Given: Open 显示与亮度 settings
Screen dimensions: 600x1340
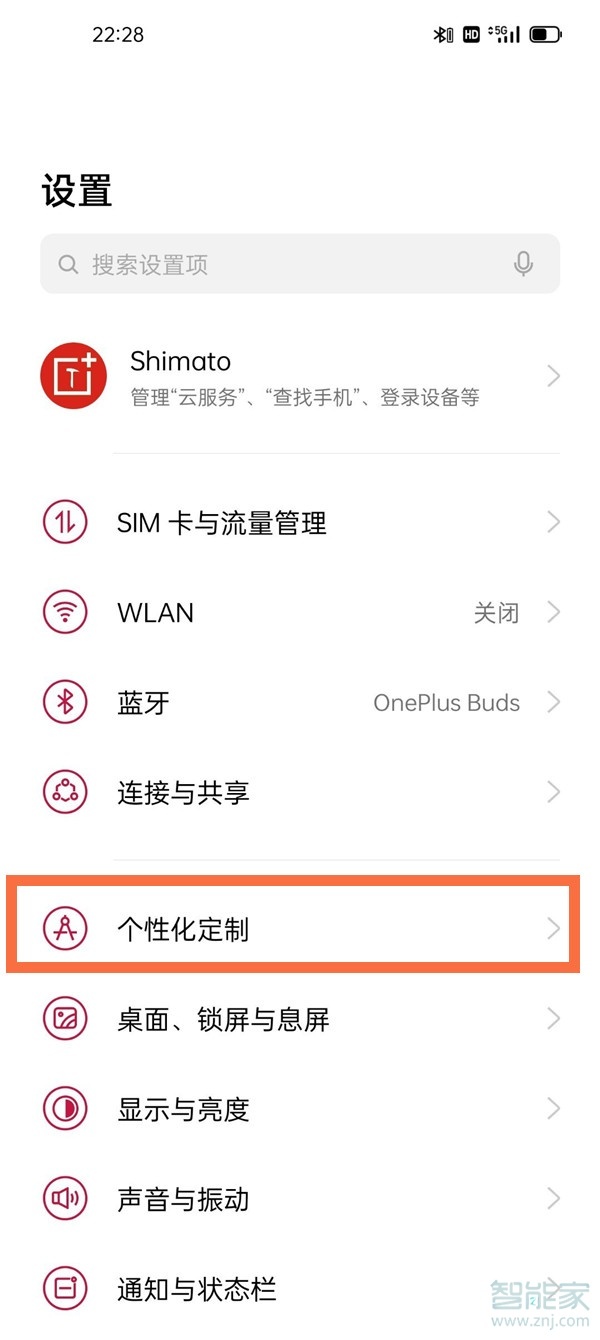Looking at the screenshot, I should tap(300, 1109).
